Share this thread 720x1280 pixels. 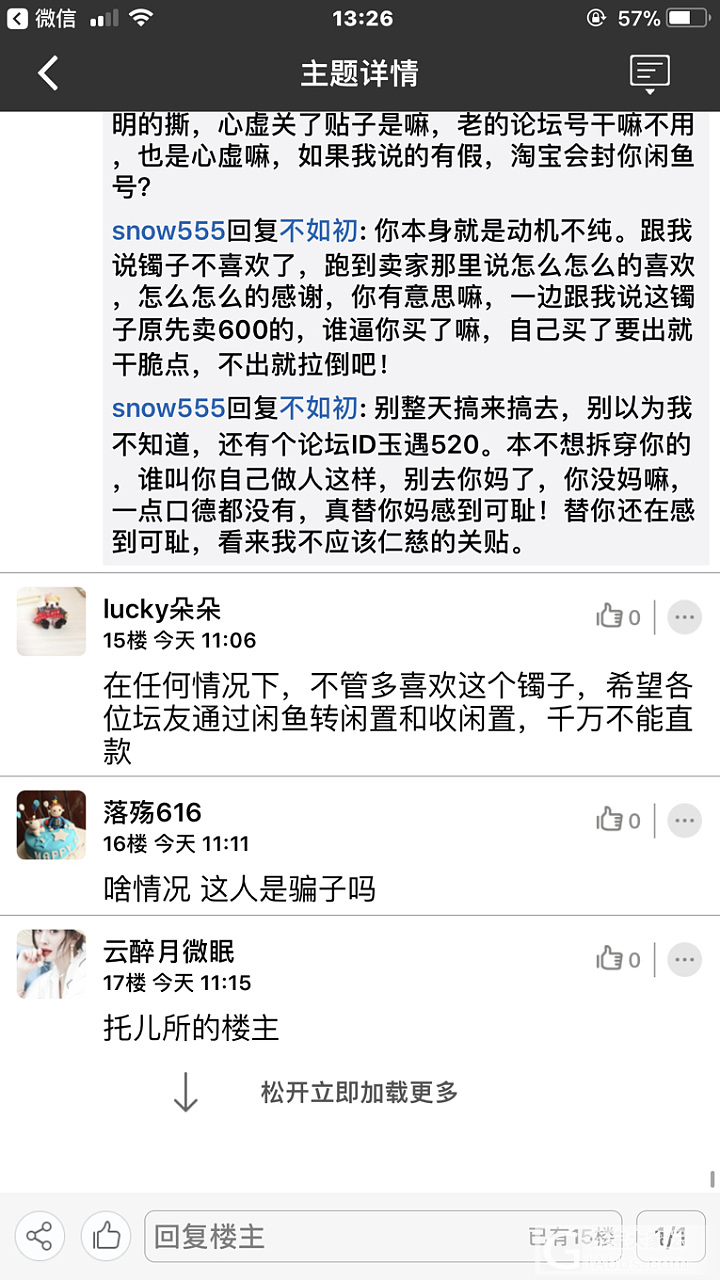pos(40,1237)
